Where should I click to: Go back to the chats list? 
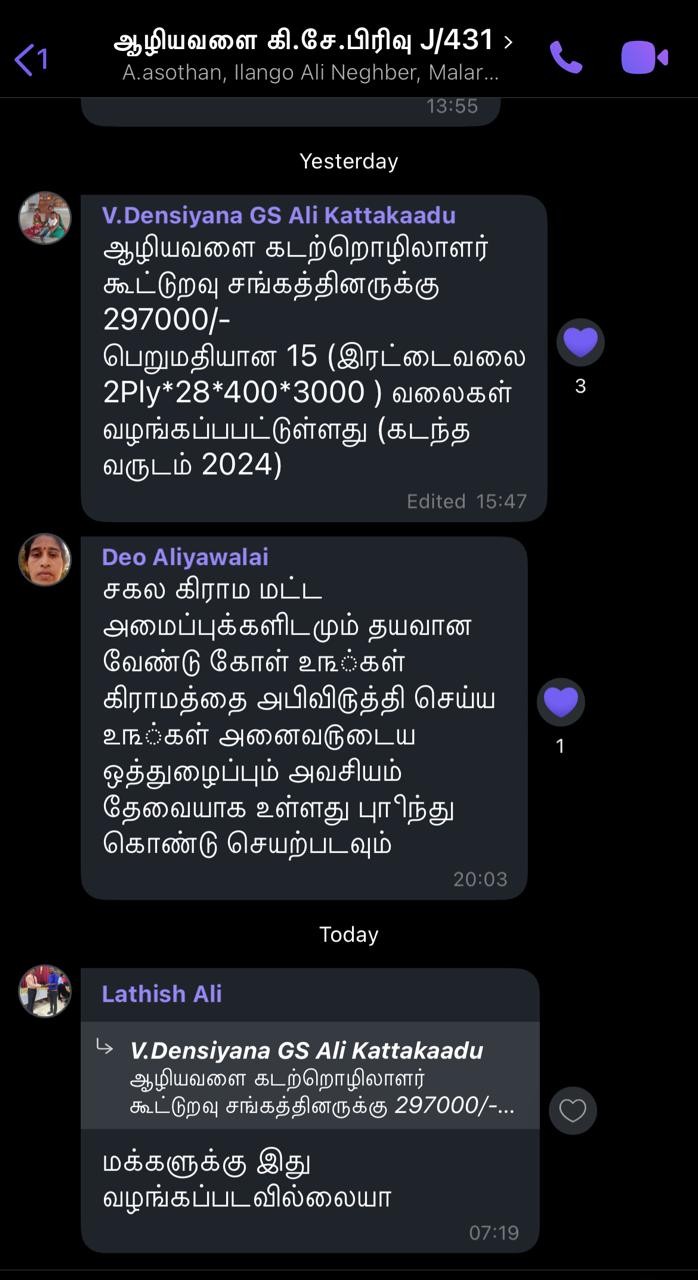pyautogui.click(x=30, y=58)
